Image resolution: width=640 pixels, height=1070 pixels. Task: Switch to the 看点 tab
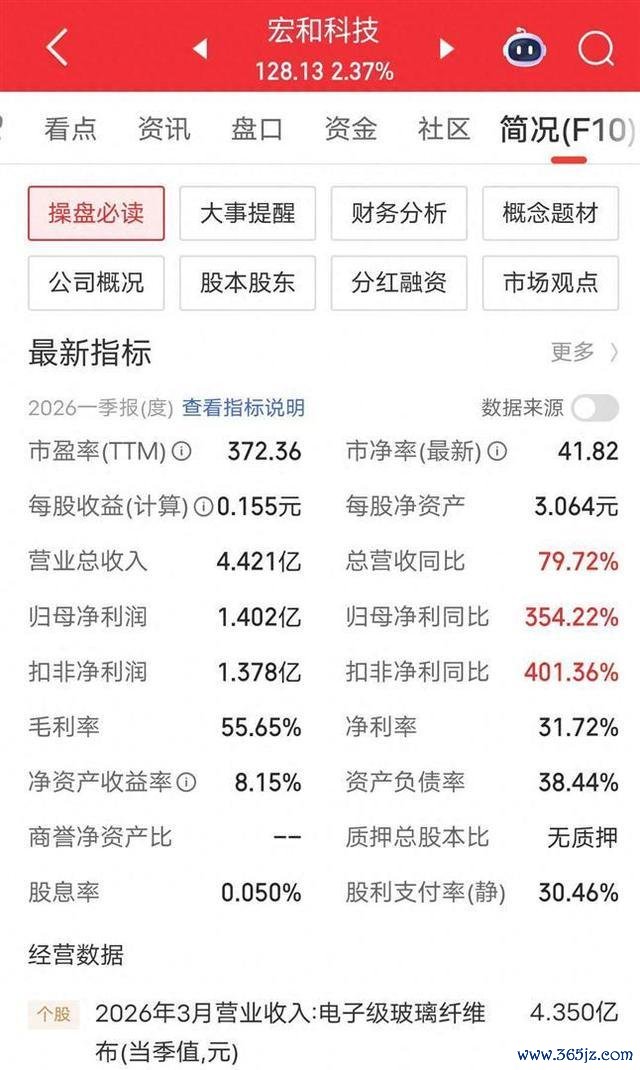70,128
